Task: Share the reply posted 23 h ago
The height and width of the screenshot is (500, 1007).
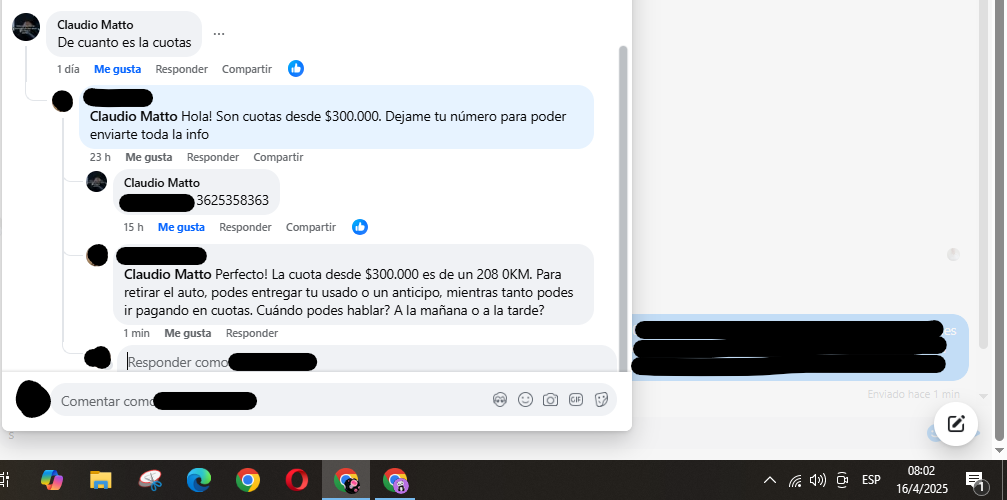Action: pyautogui.click(x=278, y=157)
